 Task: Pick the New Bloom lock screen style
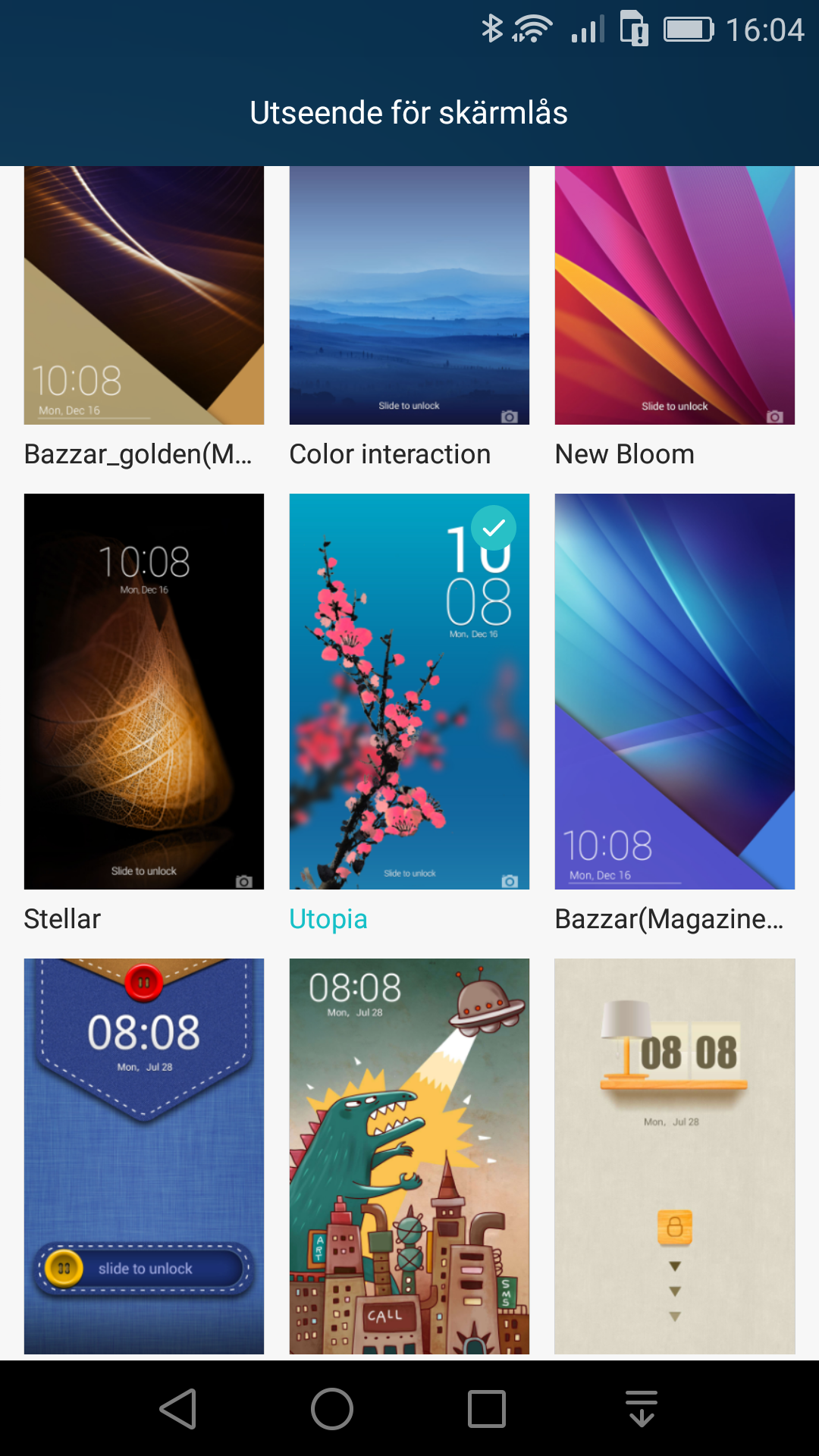675,296
